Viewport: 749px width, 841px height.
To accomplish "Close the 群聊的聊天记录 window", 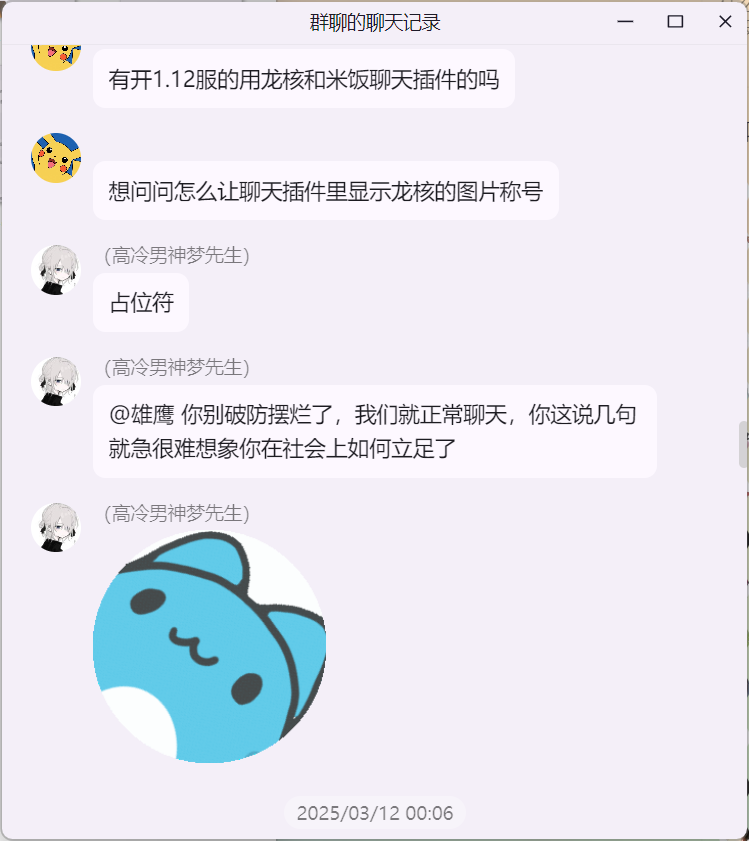I will (725, 22).
